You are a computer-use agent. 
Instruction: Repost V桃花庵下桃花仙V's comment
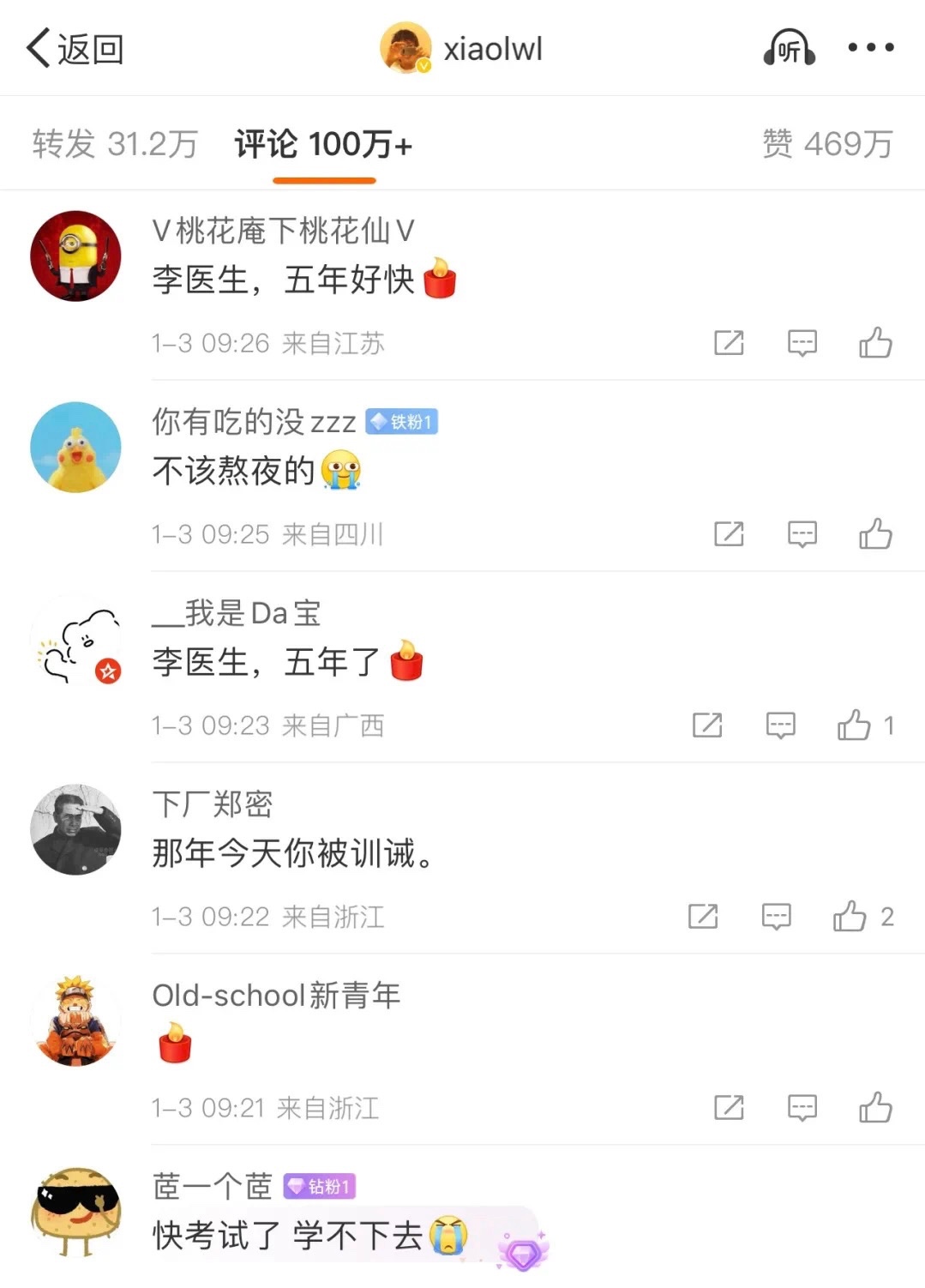click(729, 343)
